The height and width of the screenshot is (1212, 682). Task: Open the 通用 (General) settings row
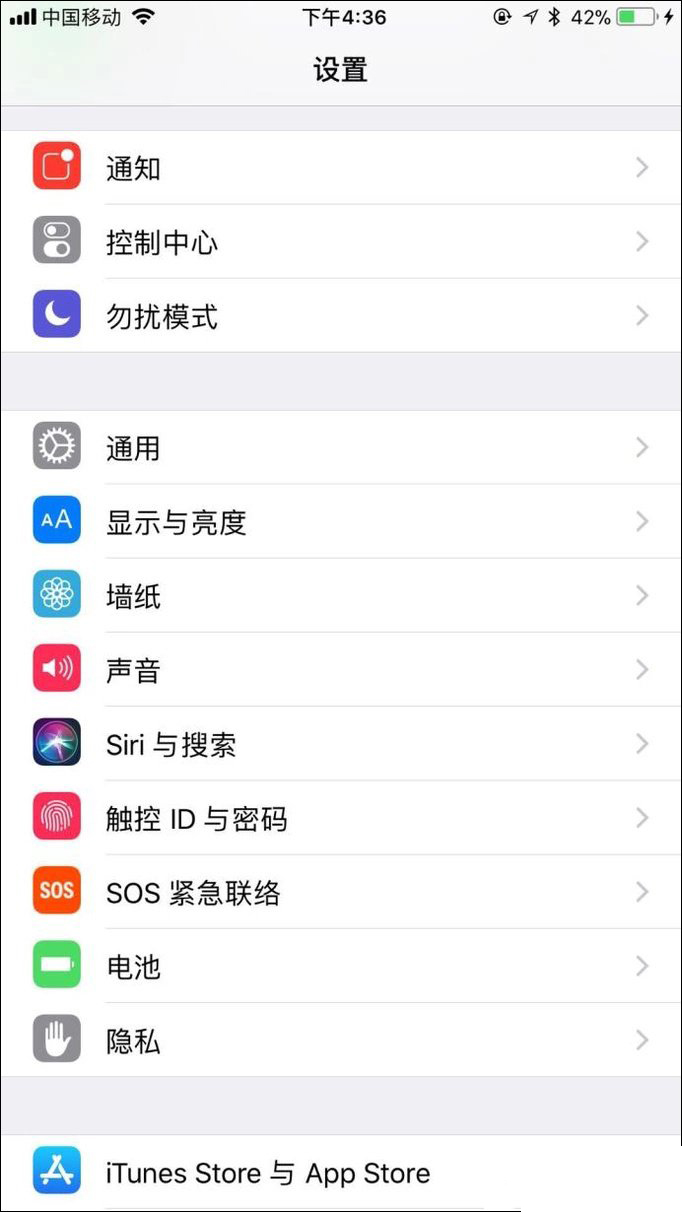click(340, 447)
